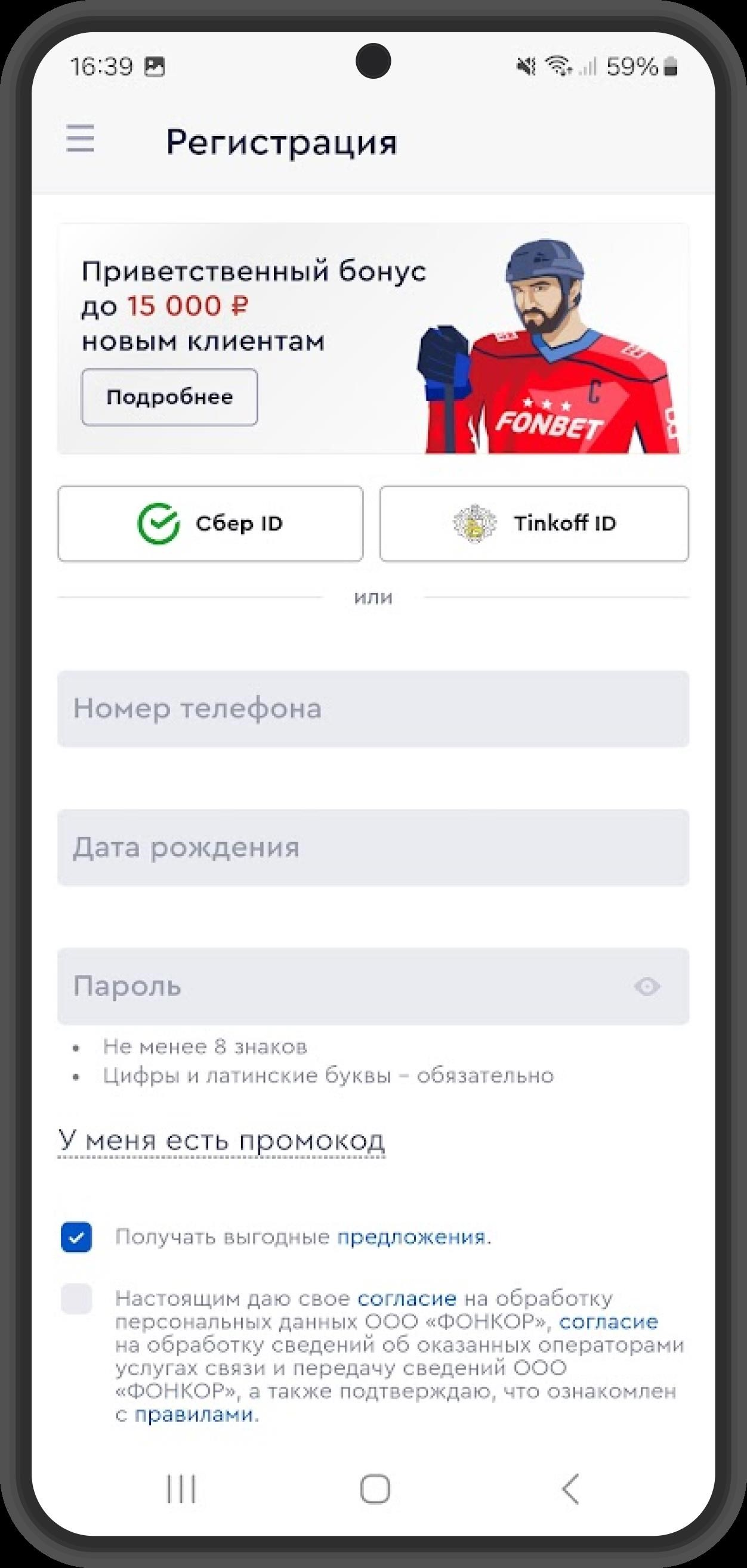Select the Дата рождения field
Image resolution: width=747 pixels, height=1568 pixels.
(372, 848)
